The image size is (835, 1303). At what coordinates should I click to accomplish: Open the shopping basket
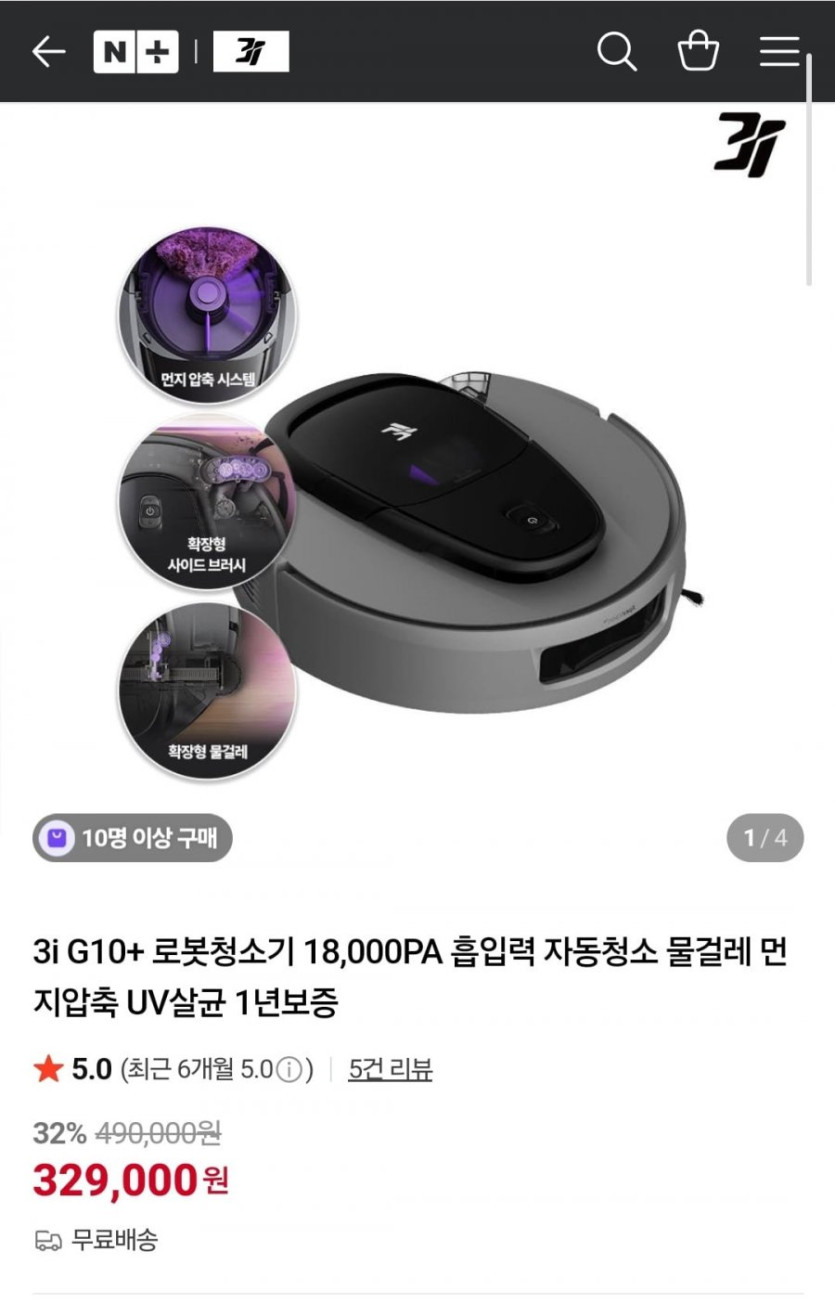698,52
